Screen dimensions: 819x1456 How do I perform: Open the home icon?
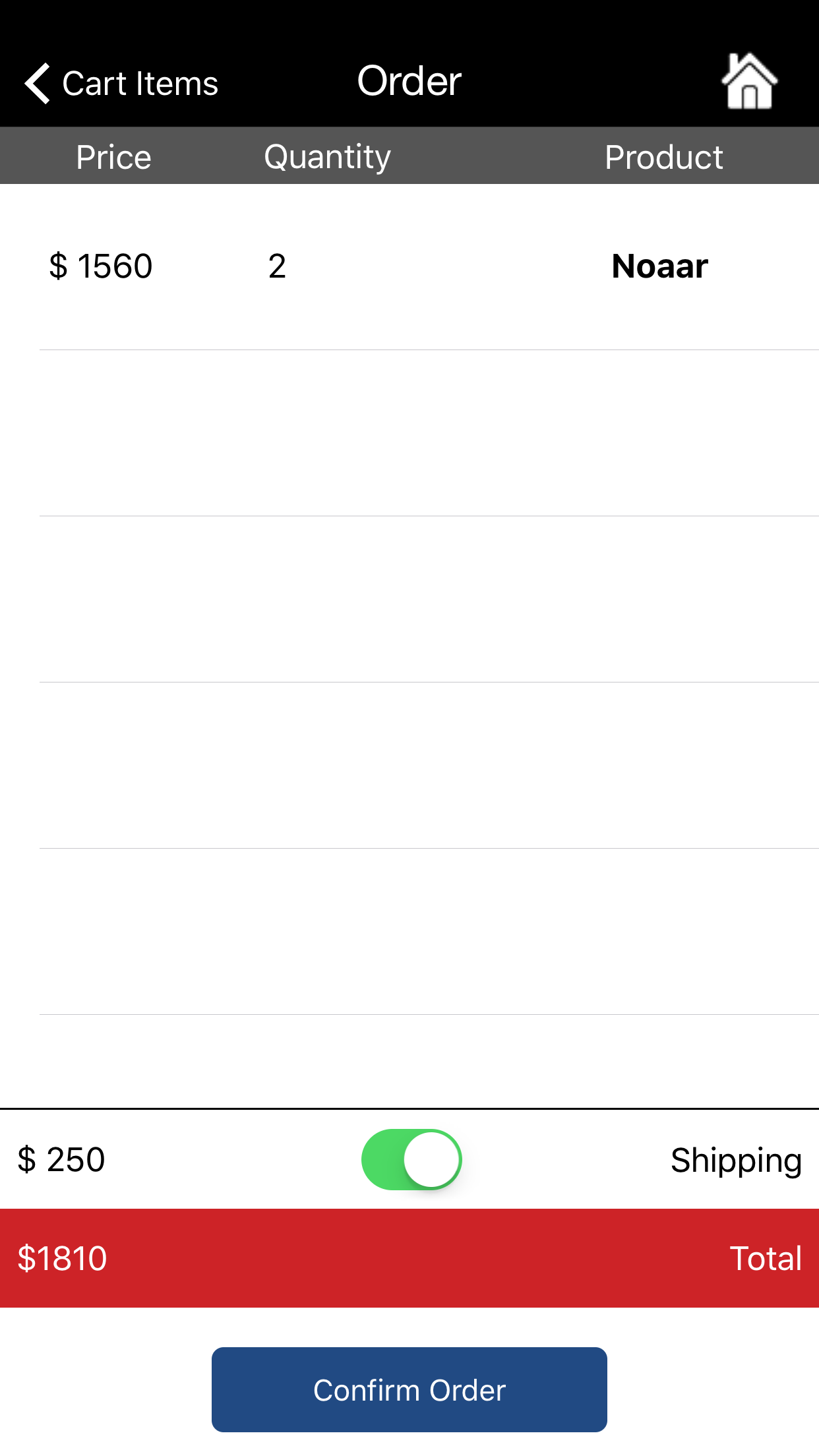coord(749,81)
